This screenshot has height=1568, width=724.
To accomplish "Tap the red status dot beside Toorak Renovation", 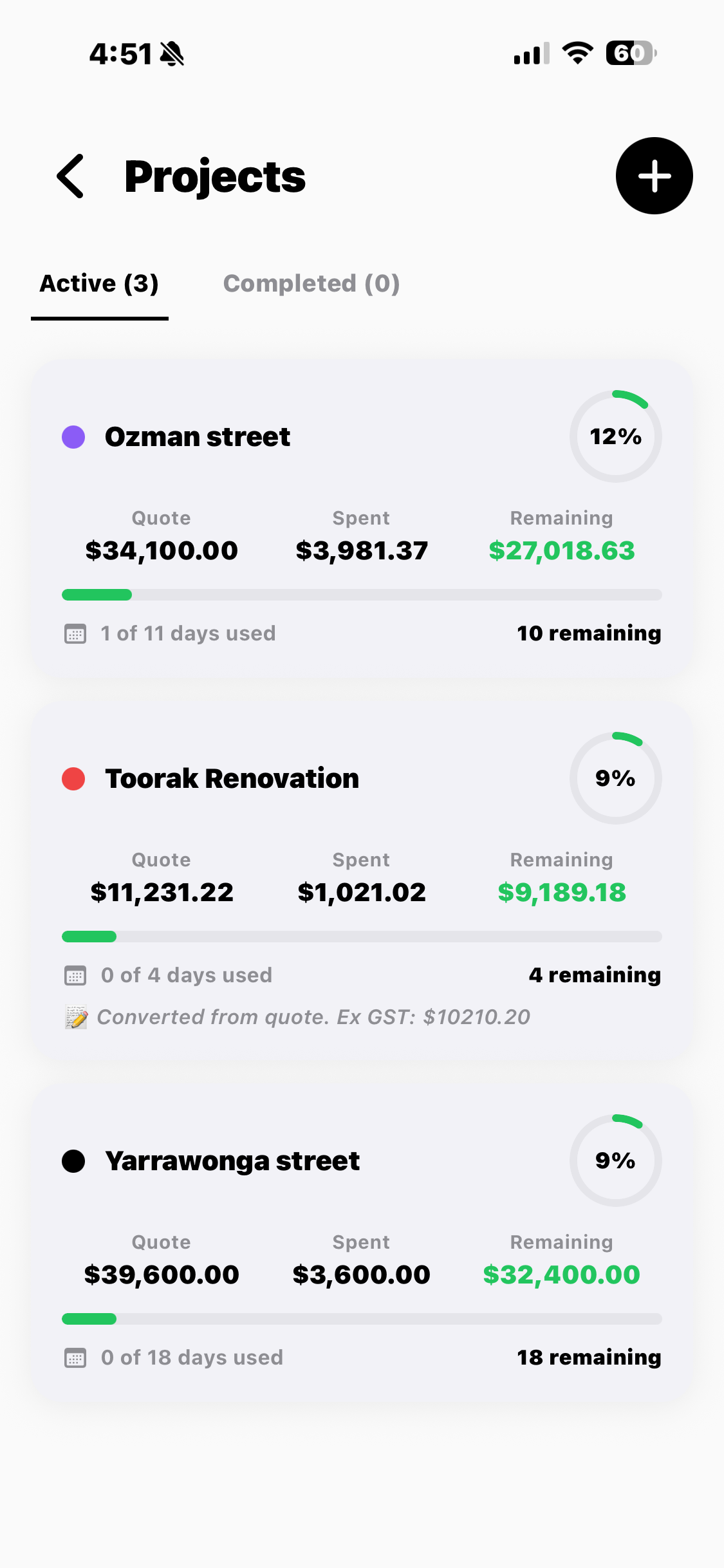I will pos(73,778).
